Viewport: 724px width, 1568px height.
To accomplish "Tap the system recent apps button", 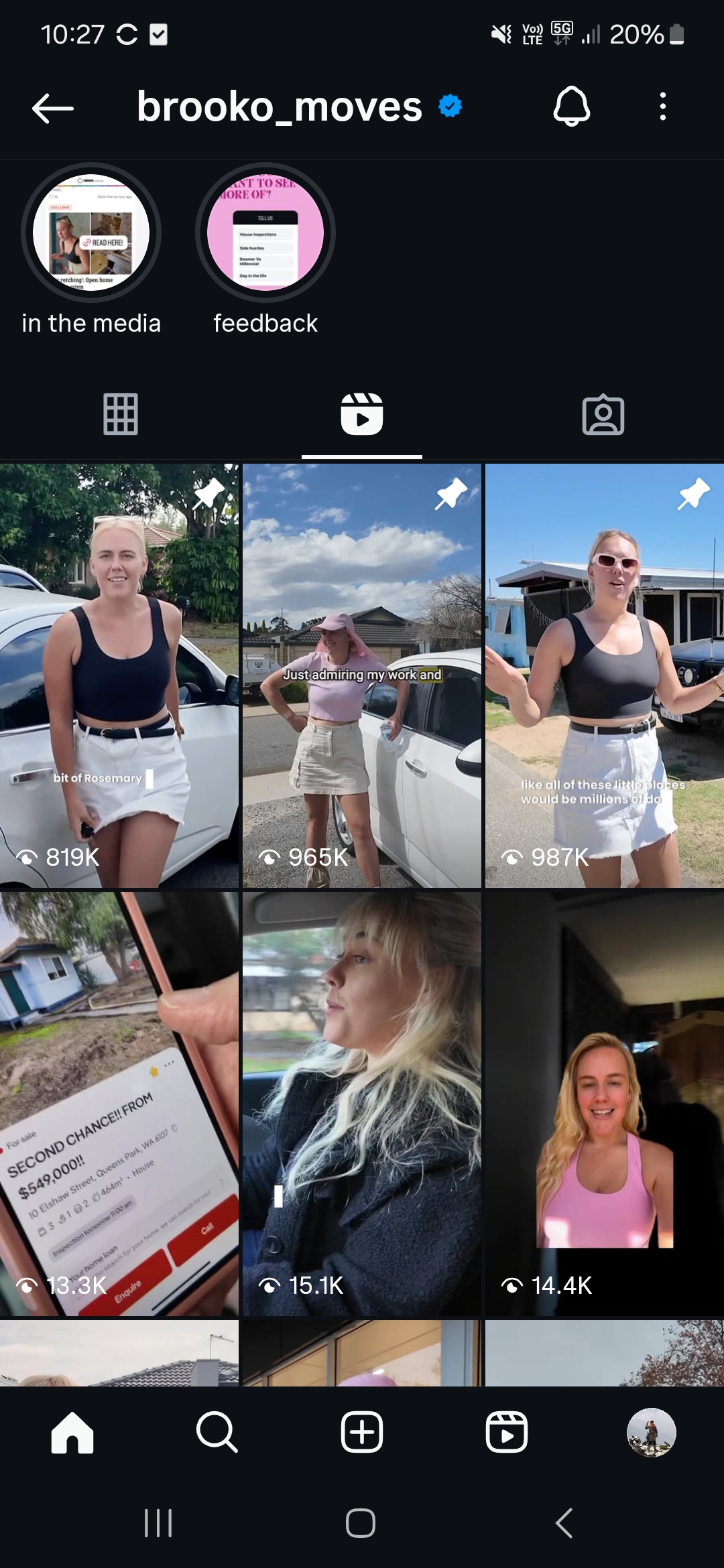I will click(x=159, y=1523).
